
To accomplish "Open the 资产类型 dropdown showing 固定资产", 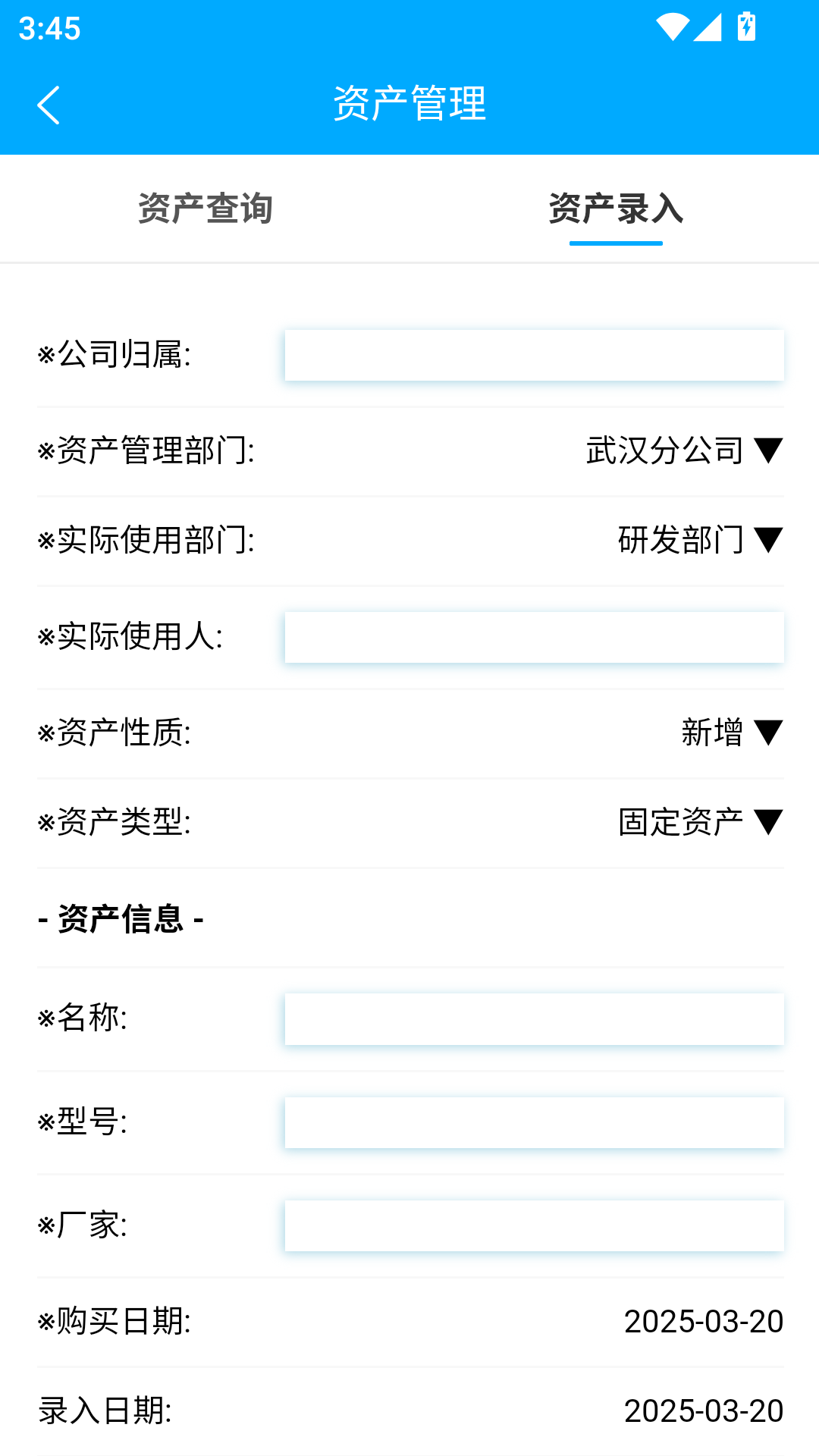I will (700, 822).
